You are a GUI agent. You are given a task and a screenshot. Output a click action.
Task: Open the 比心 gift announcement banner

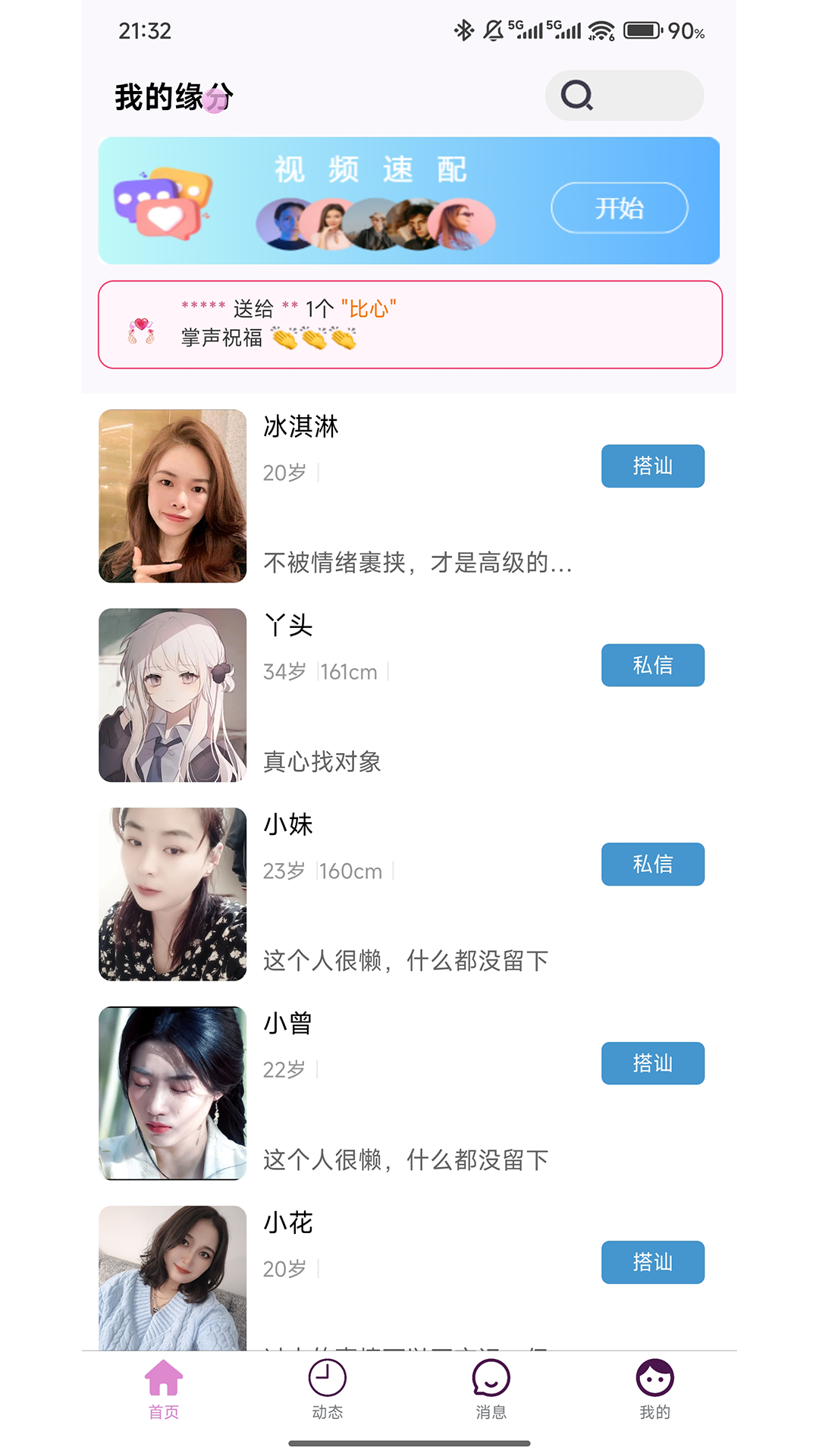coord(409,325)
